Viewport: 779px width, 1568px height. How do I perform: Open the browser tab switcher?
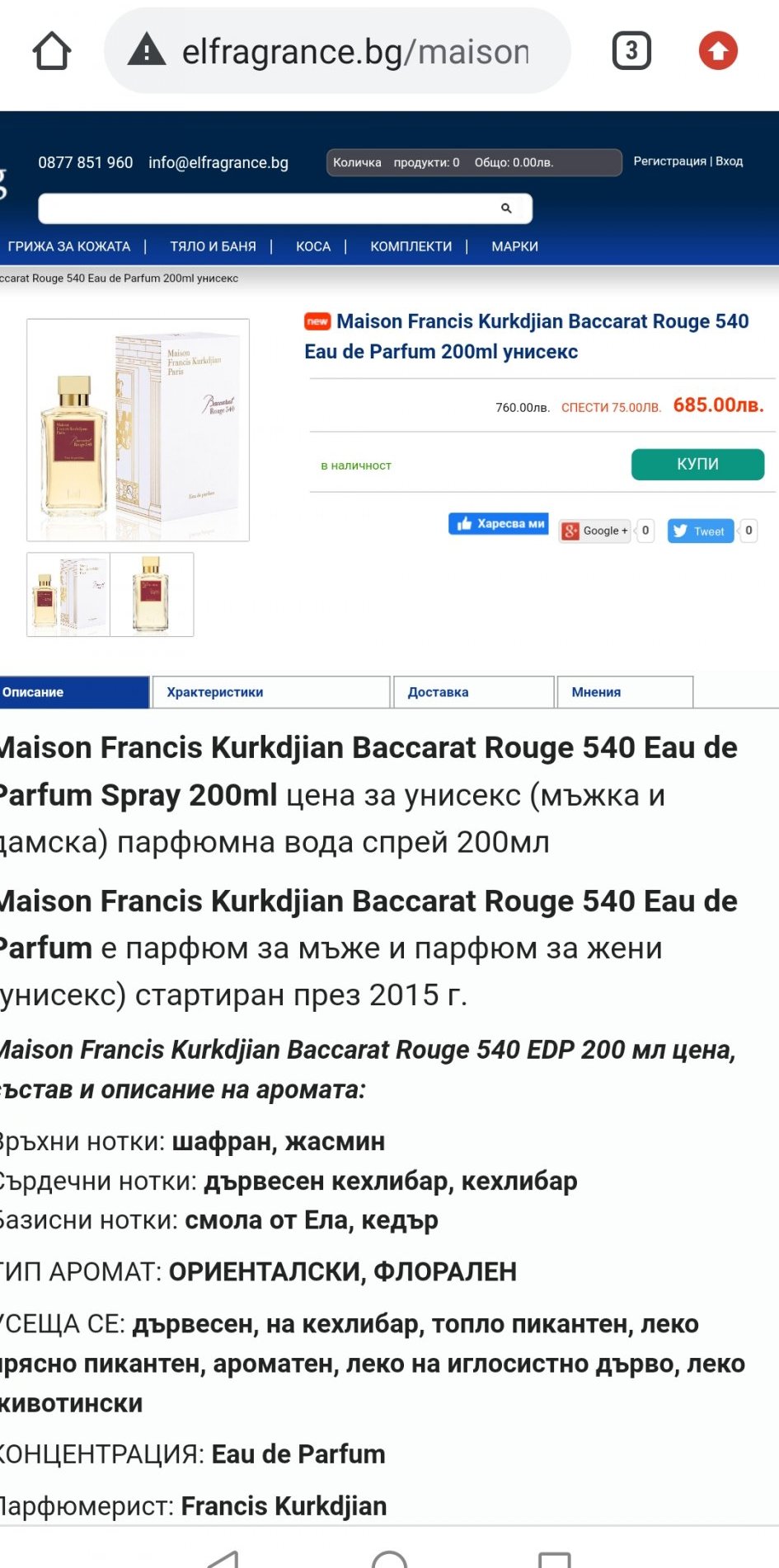(x=631, y=51)
